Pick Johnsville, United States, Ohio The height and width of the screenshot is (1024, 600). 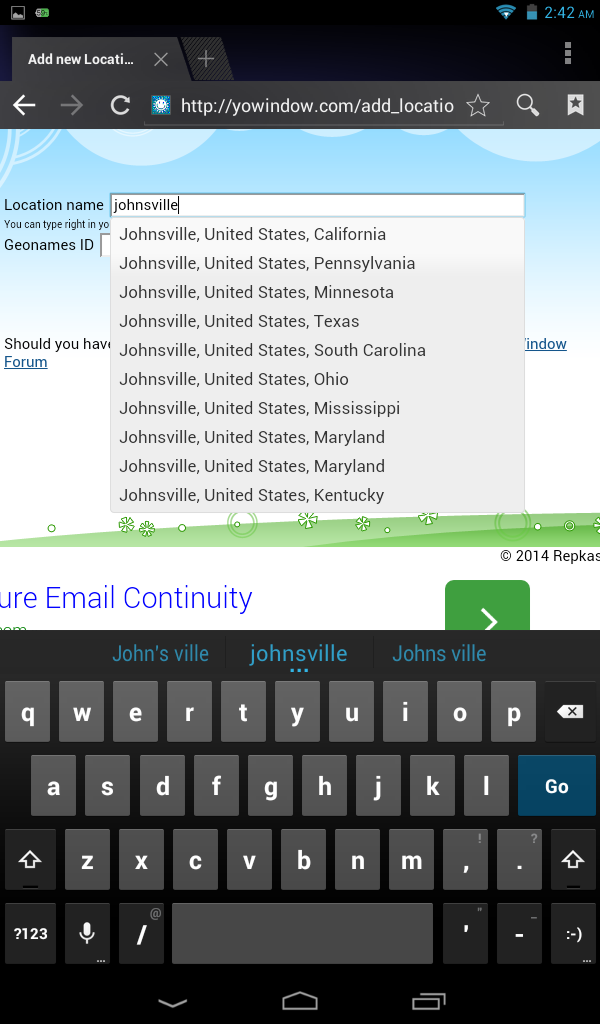[234, 379]
